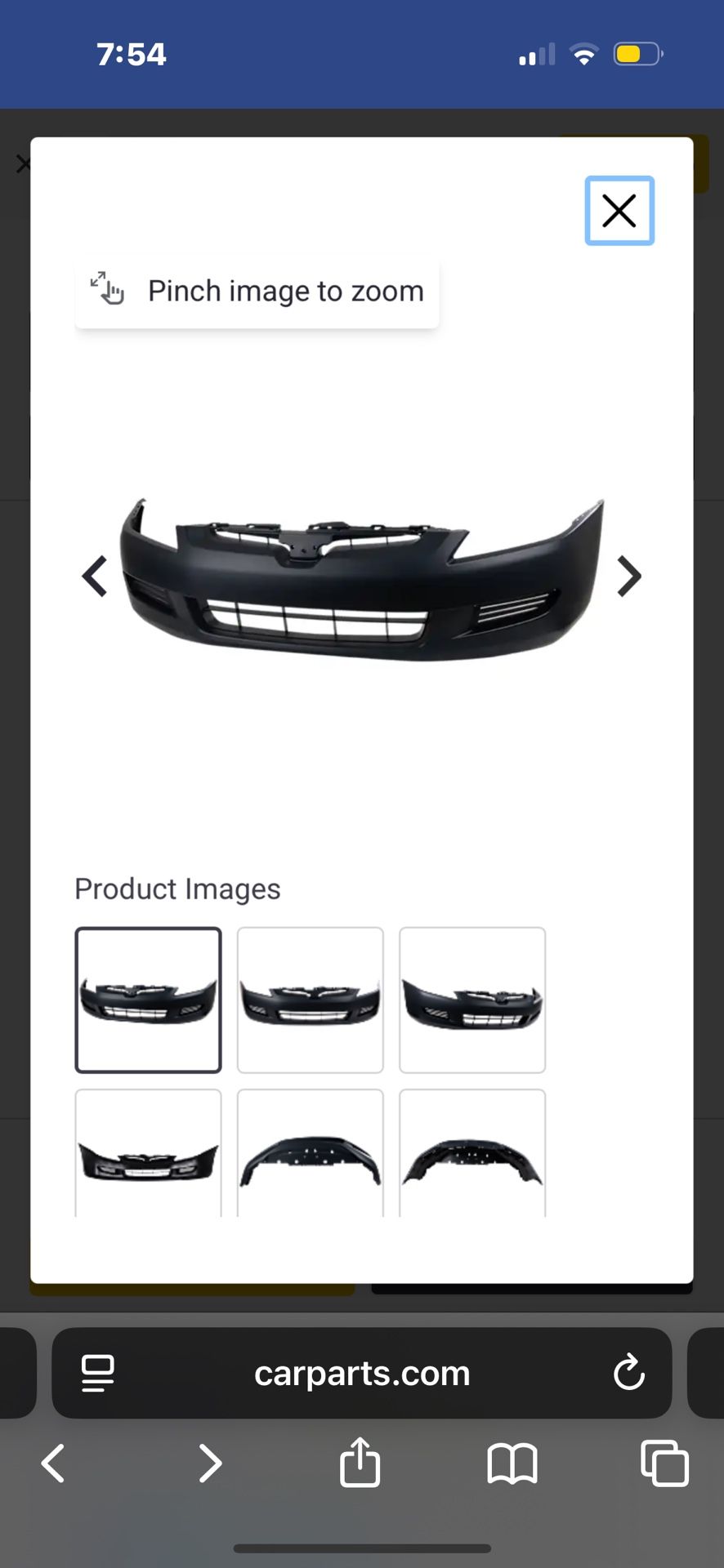Close the product image viewer
Image resolution: width=724 pixels, height=1568 pixels.
(x=619, y=211)
